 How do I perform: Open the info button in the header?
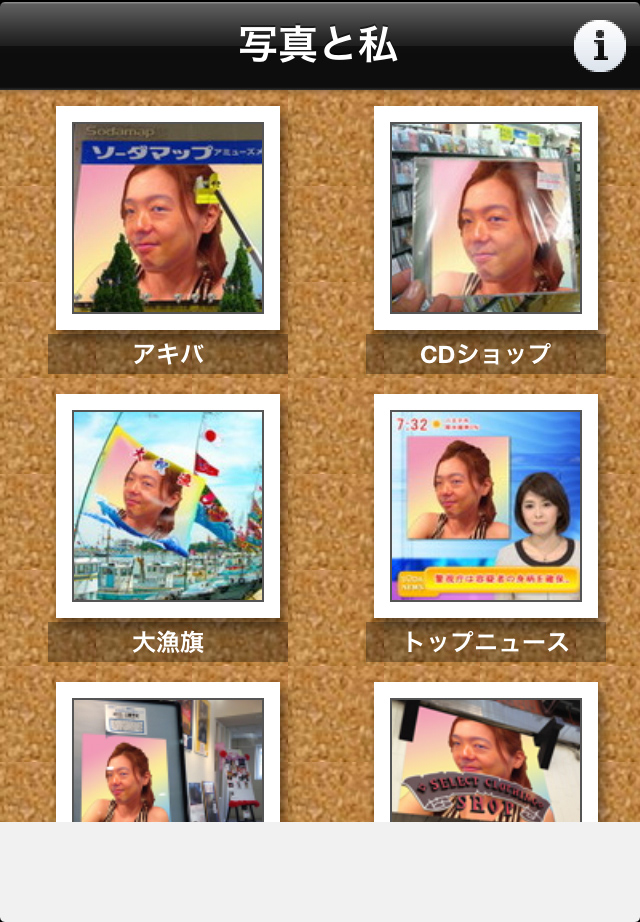599,46
